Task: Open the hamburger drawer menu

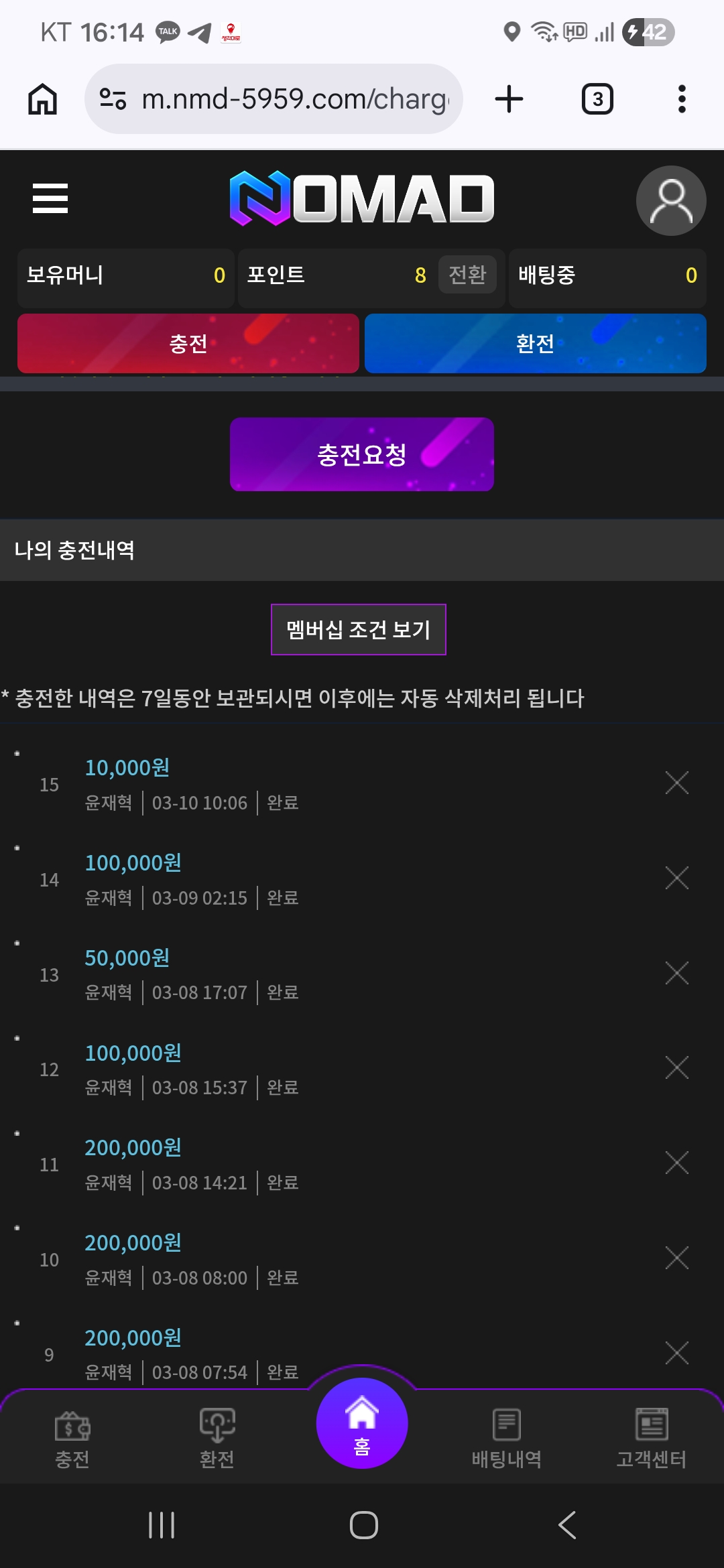Action: pyautogui.click(x=50, y=198)
